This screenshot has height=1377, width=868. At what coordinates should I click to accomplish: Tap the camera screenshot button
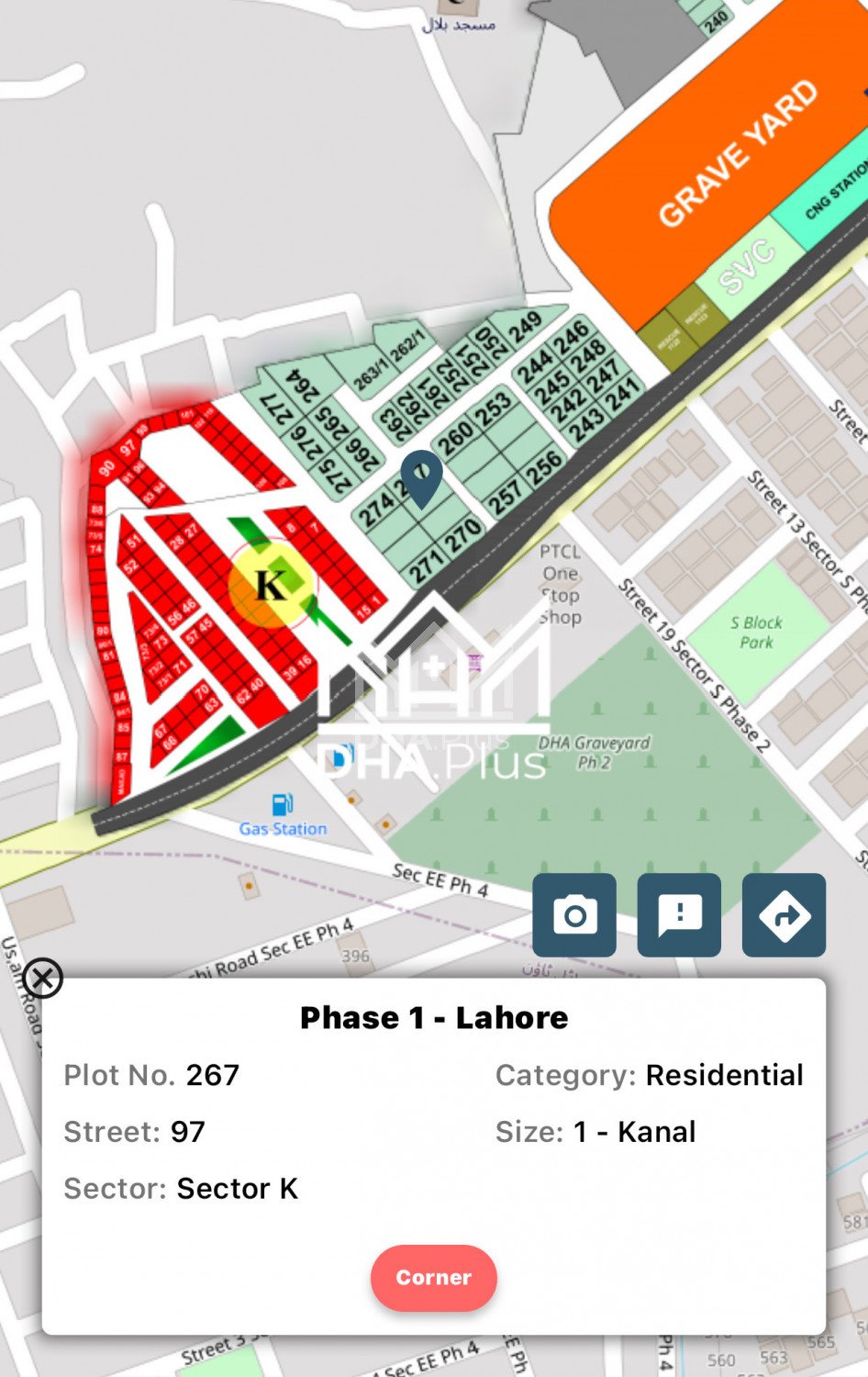574,915
